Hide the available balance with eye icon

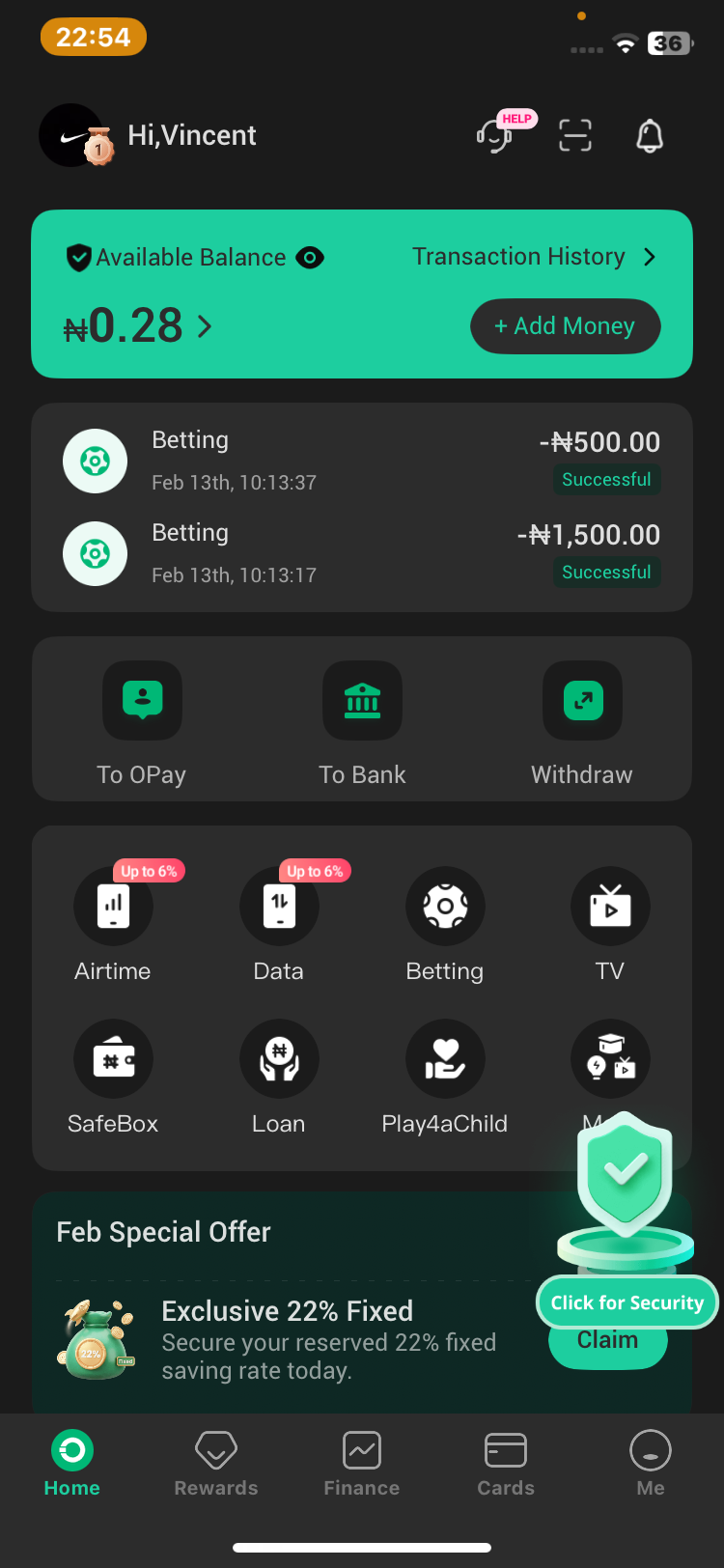point(310,258)
